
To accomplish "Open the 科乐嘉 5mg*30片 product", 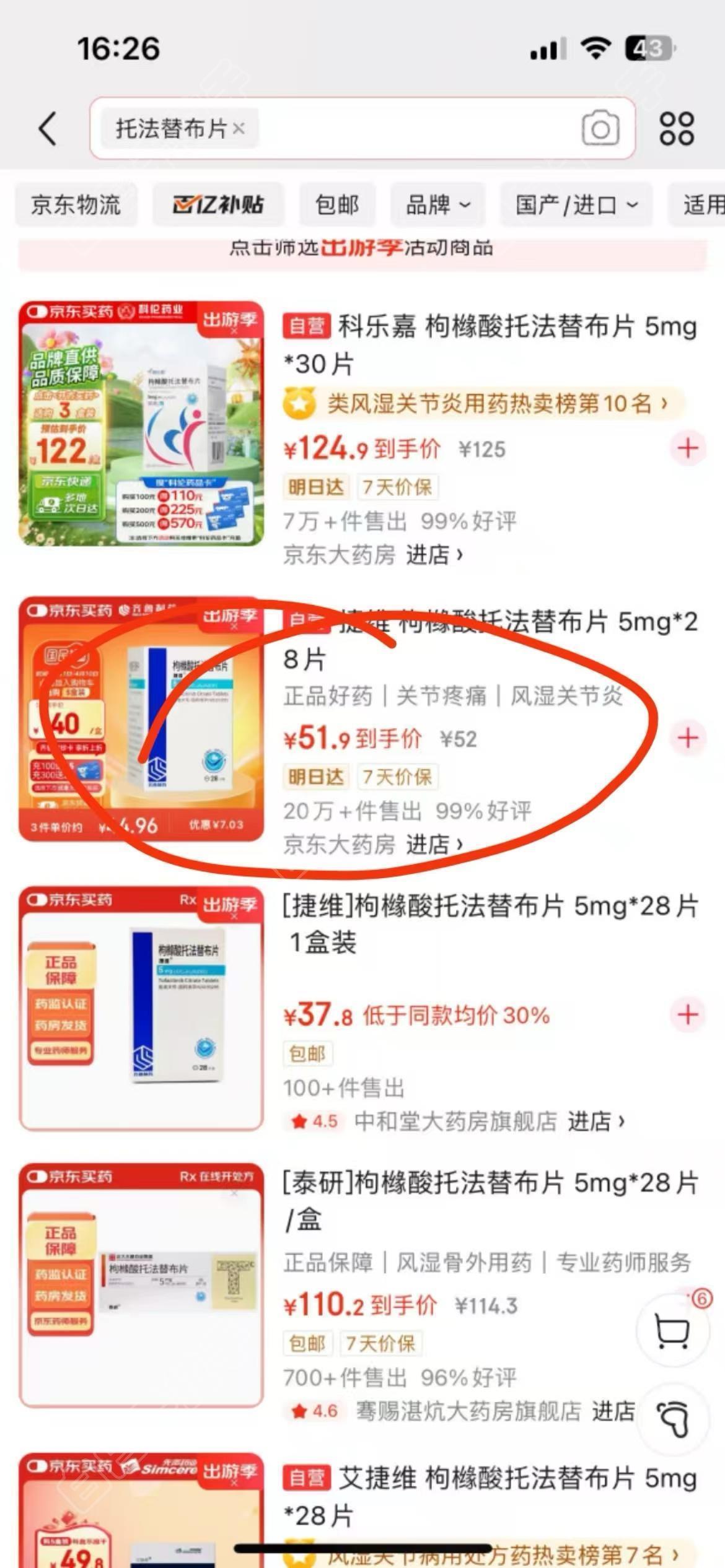I will coord(490,344).
